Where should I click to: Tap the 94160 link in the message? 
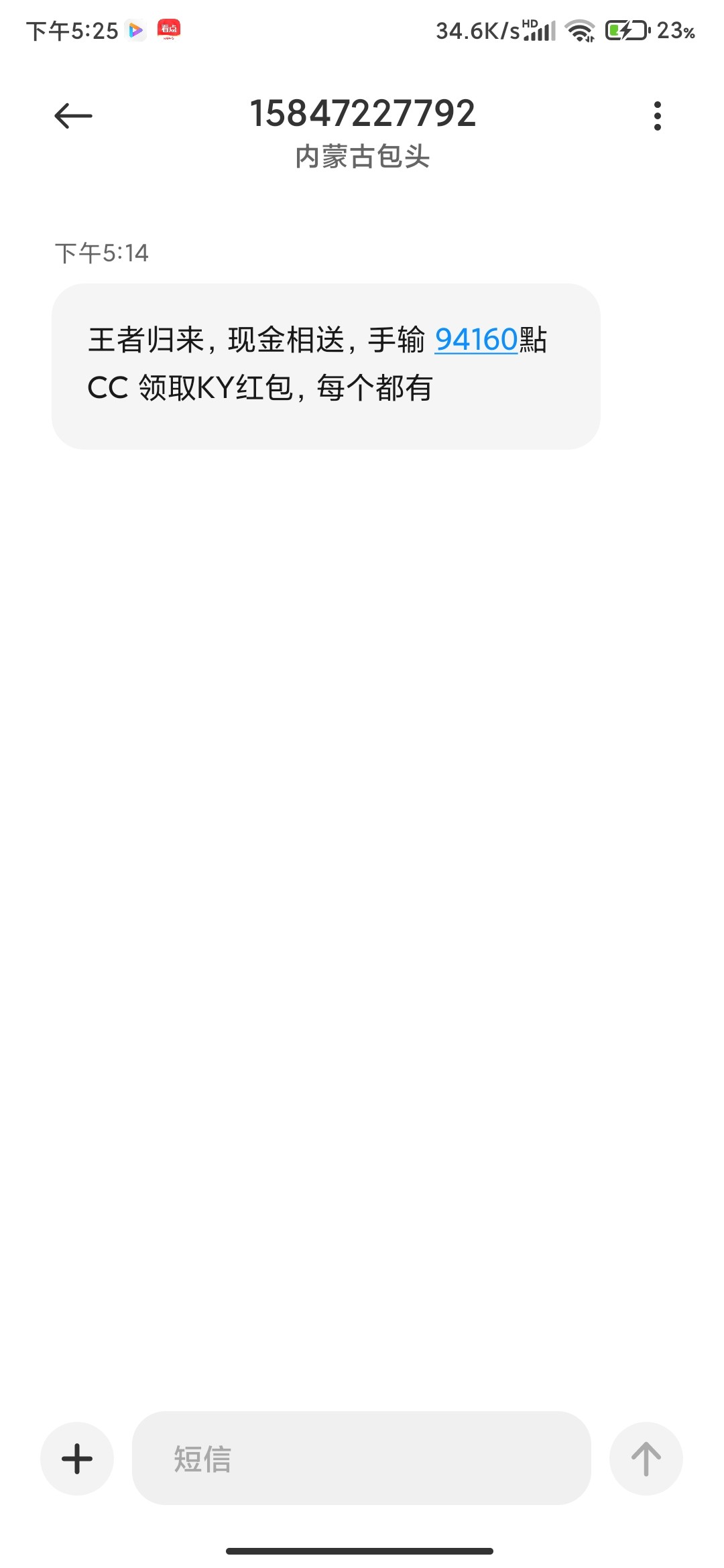coord(476,340)
